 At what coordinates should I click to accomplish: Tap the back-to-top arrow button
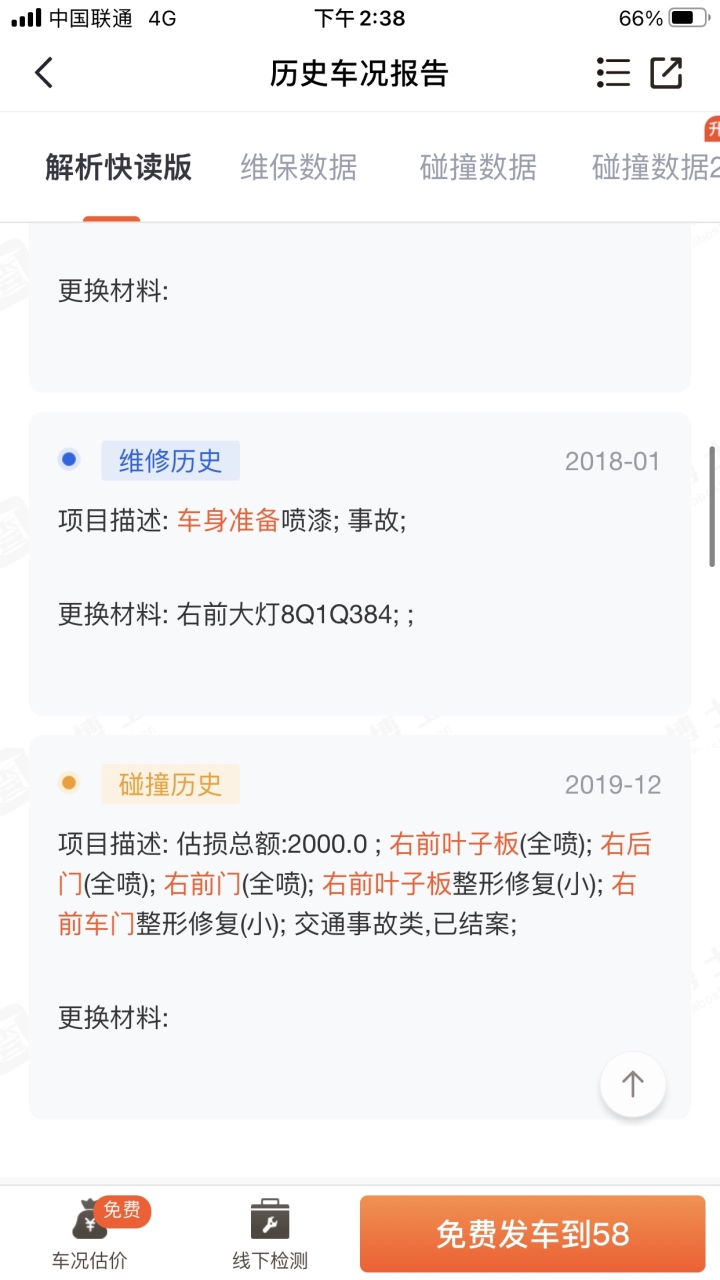[x=632, y=1084]
